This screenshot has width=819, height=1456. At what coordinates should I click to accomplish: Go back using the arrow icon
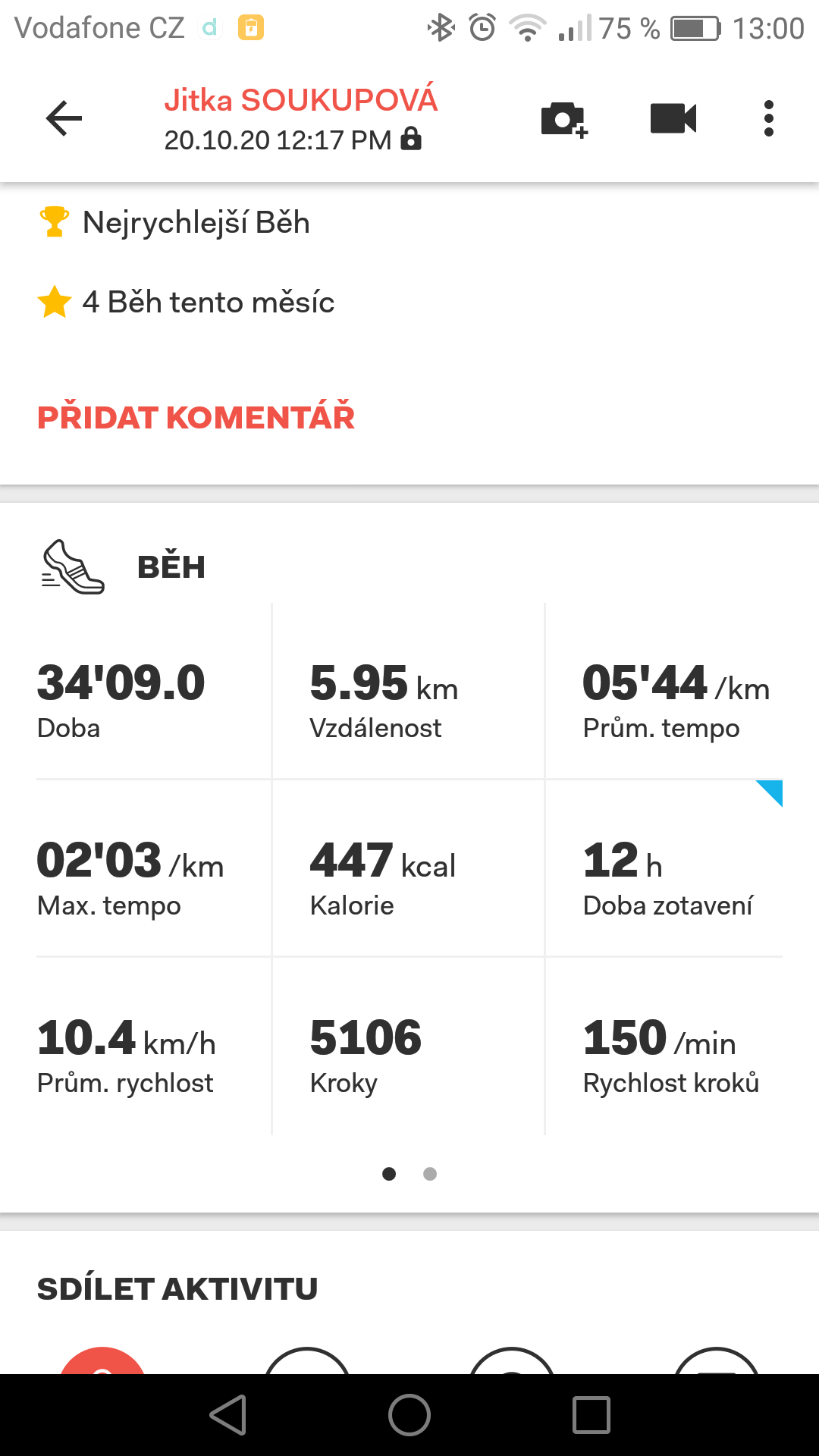(x=64, y=118)
